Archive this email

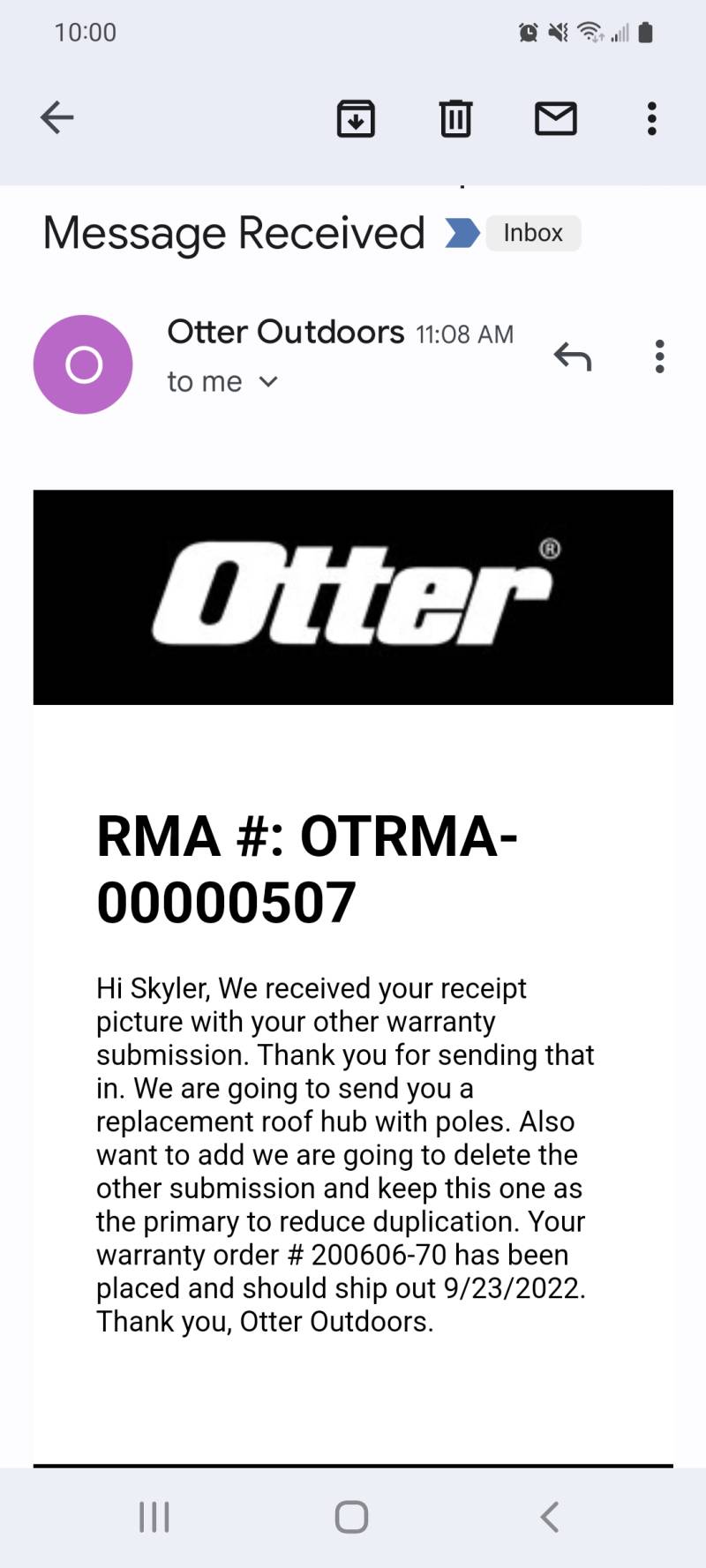(x=356, y=118)
